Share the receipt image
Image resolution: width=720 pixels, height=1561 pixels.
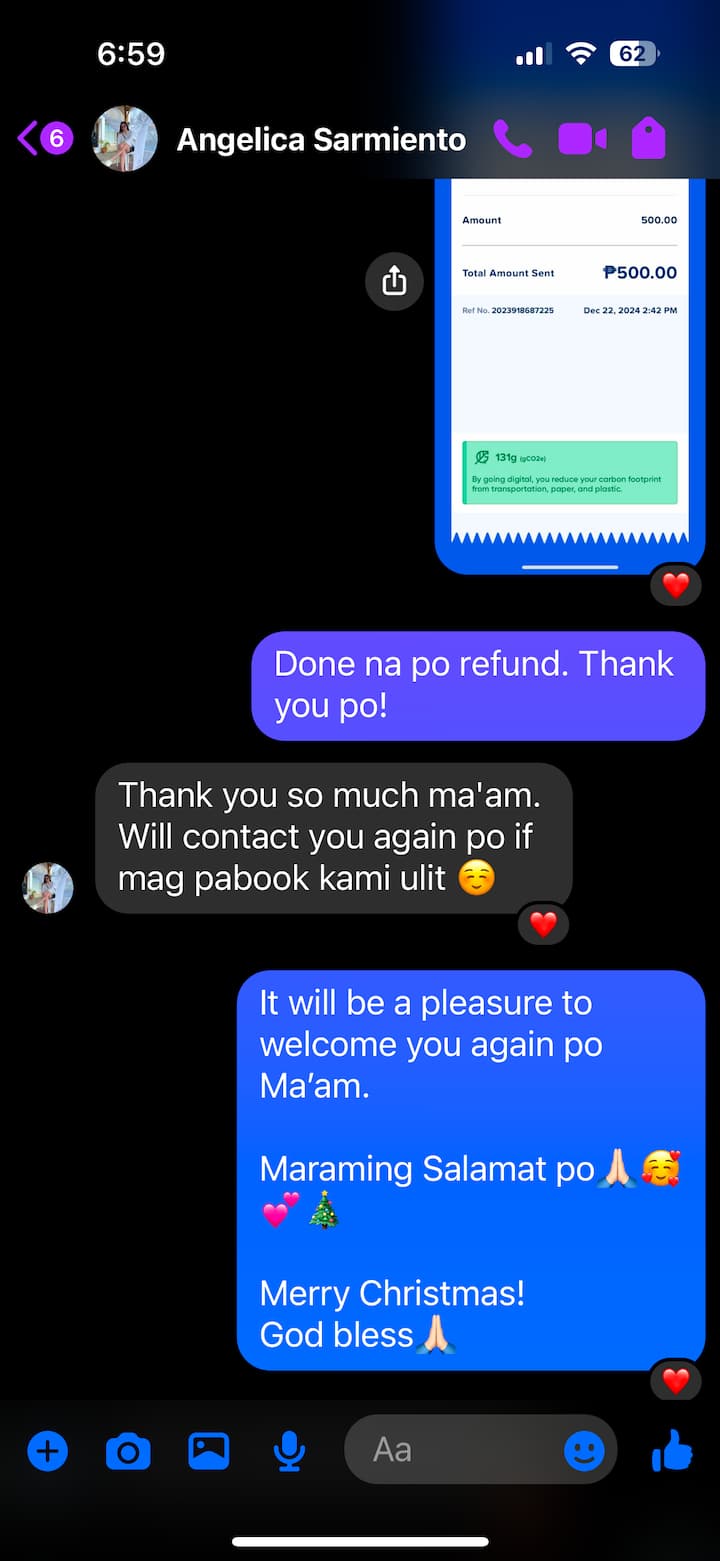394,281
